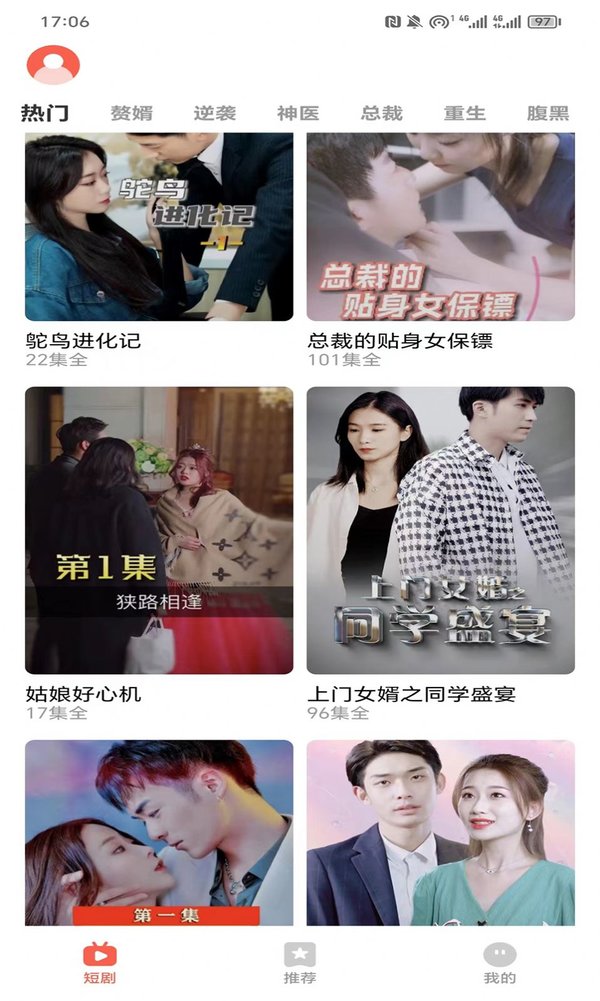Open the drama 姑娘好心机
The width and height of the screenshot is (600, 1001).
[x=159, y=530]
